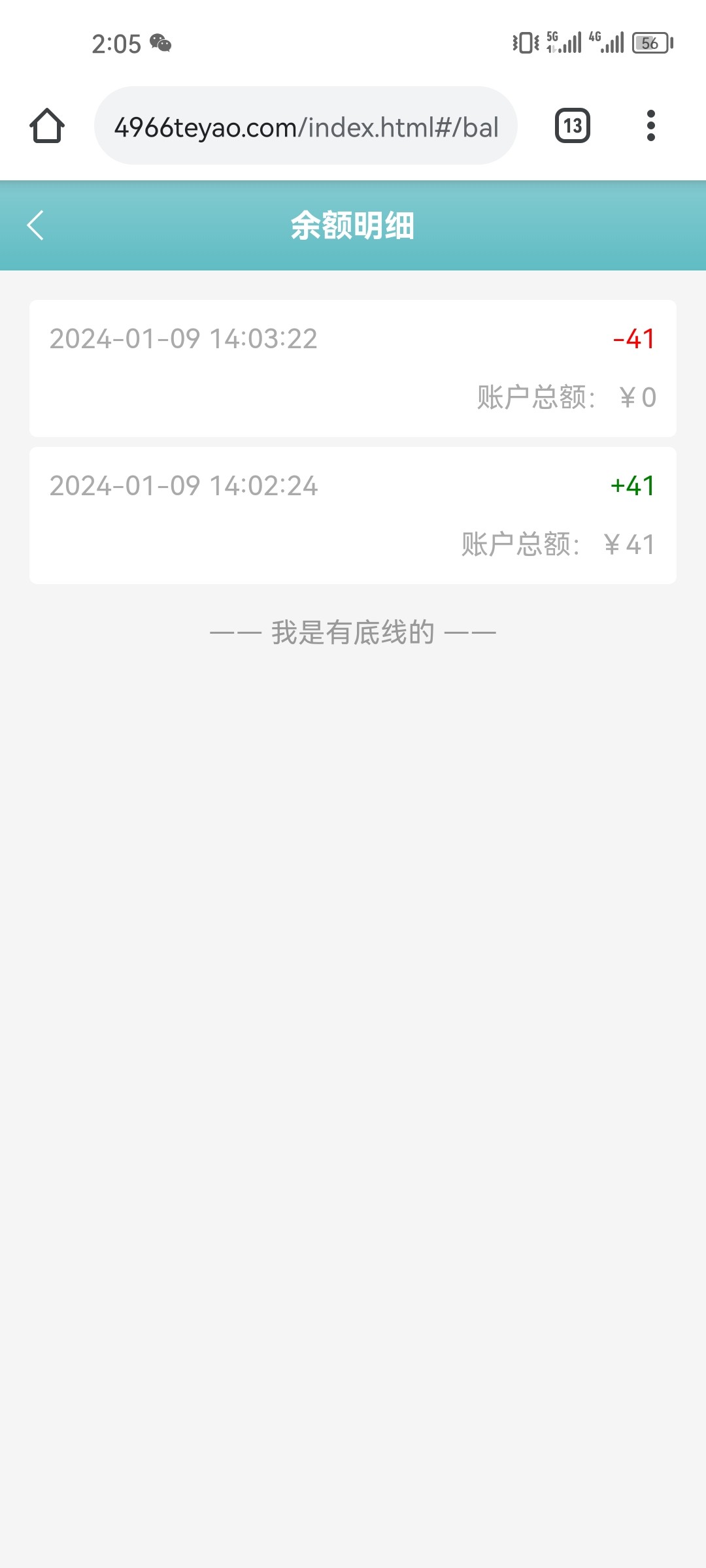706x1568 pixels.
Task: Tap the back chevron to leave balance details
Action: (35, 225)
